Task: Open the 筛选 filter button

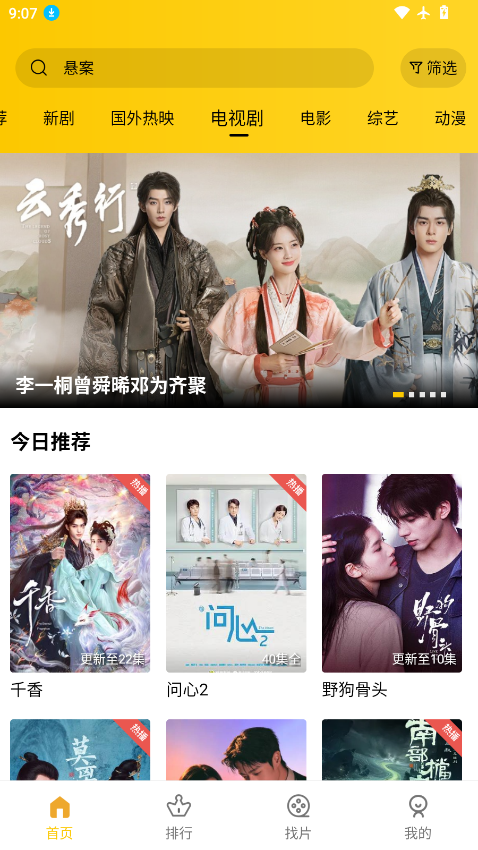Action: [x=433, y=68]
